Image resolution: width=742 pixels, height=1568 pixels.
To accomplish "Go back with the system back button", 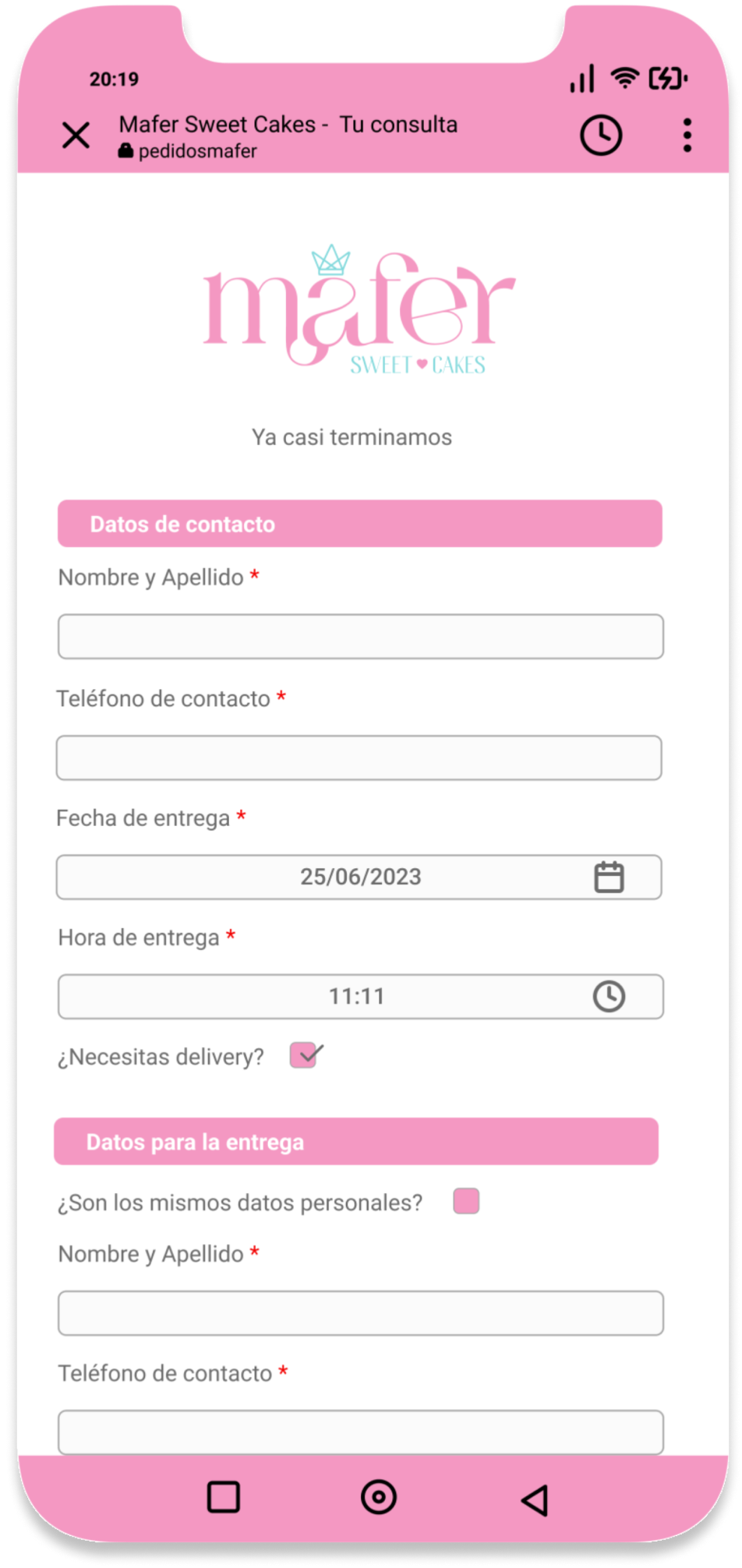I will click(x=535, y=1499).
